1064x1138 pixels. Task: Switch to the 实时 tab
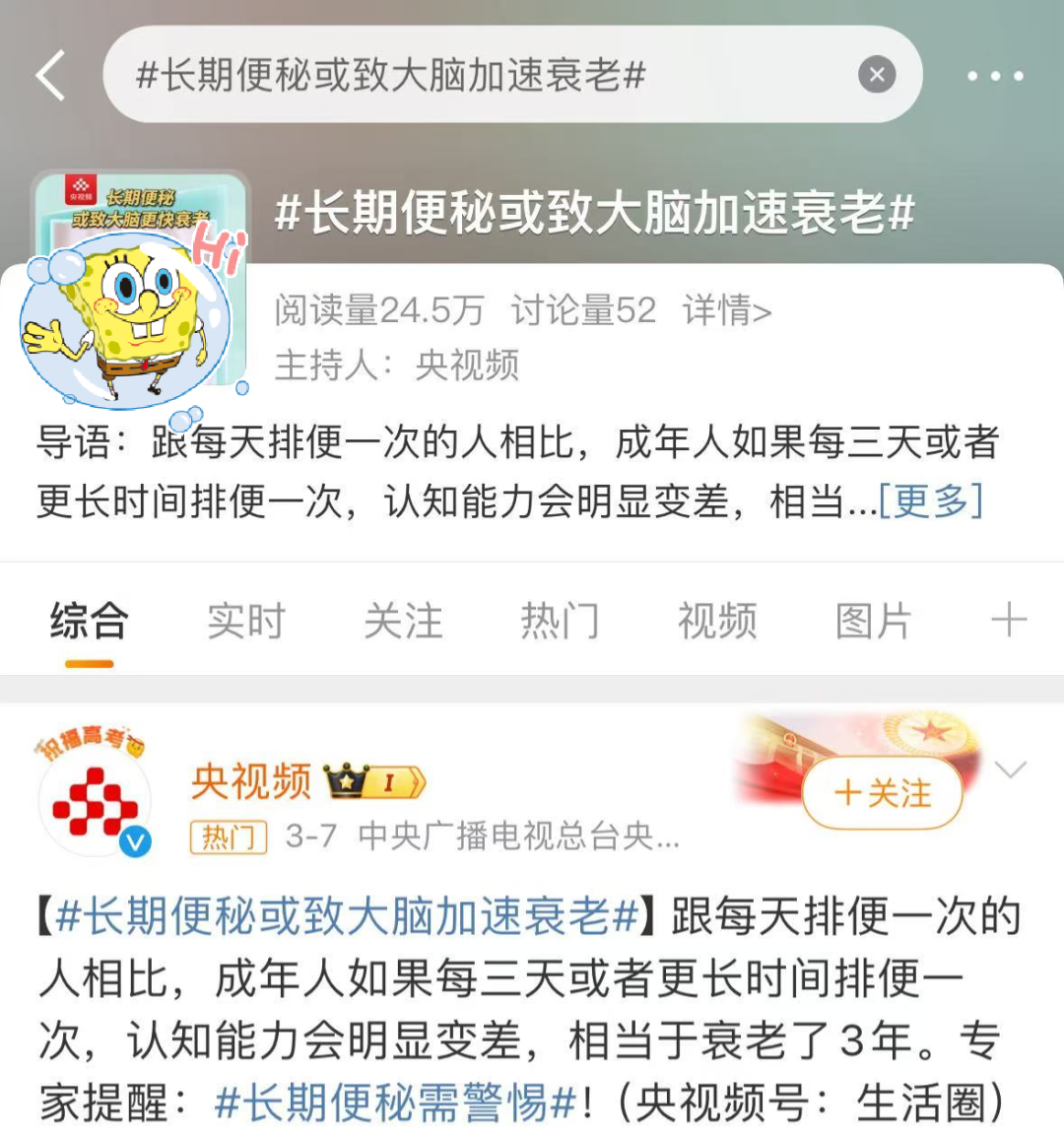[x=245, y=622]
